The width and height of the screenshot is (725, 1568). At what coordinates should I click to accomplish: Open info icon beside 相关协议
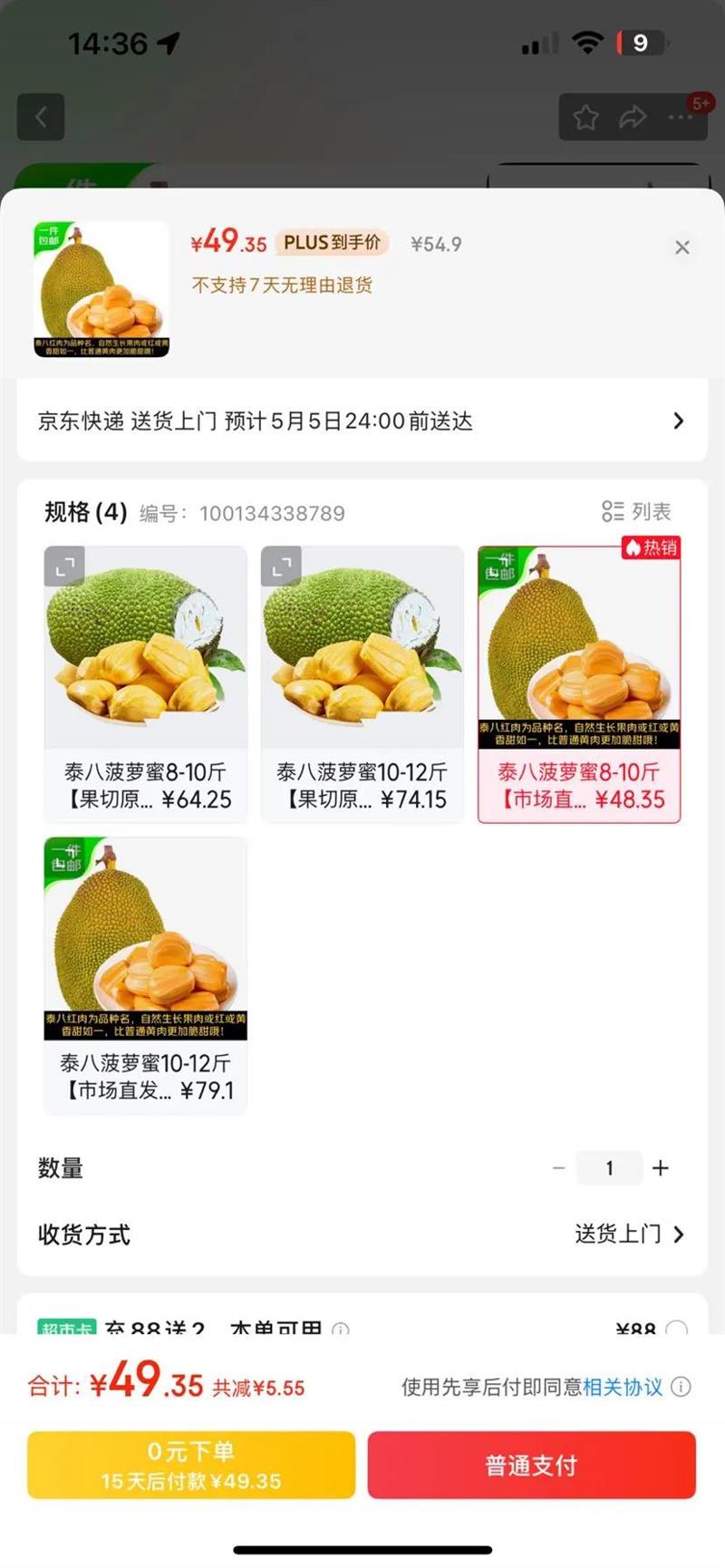click(x=681, y=1387)
